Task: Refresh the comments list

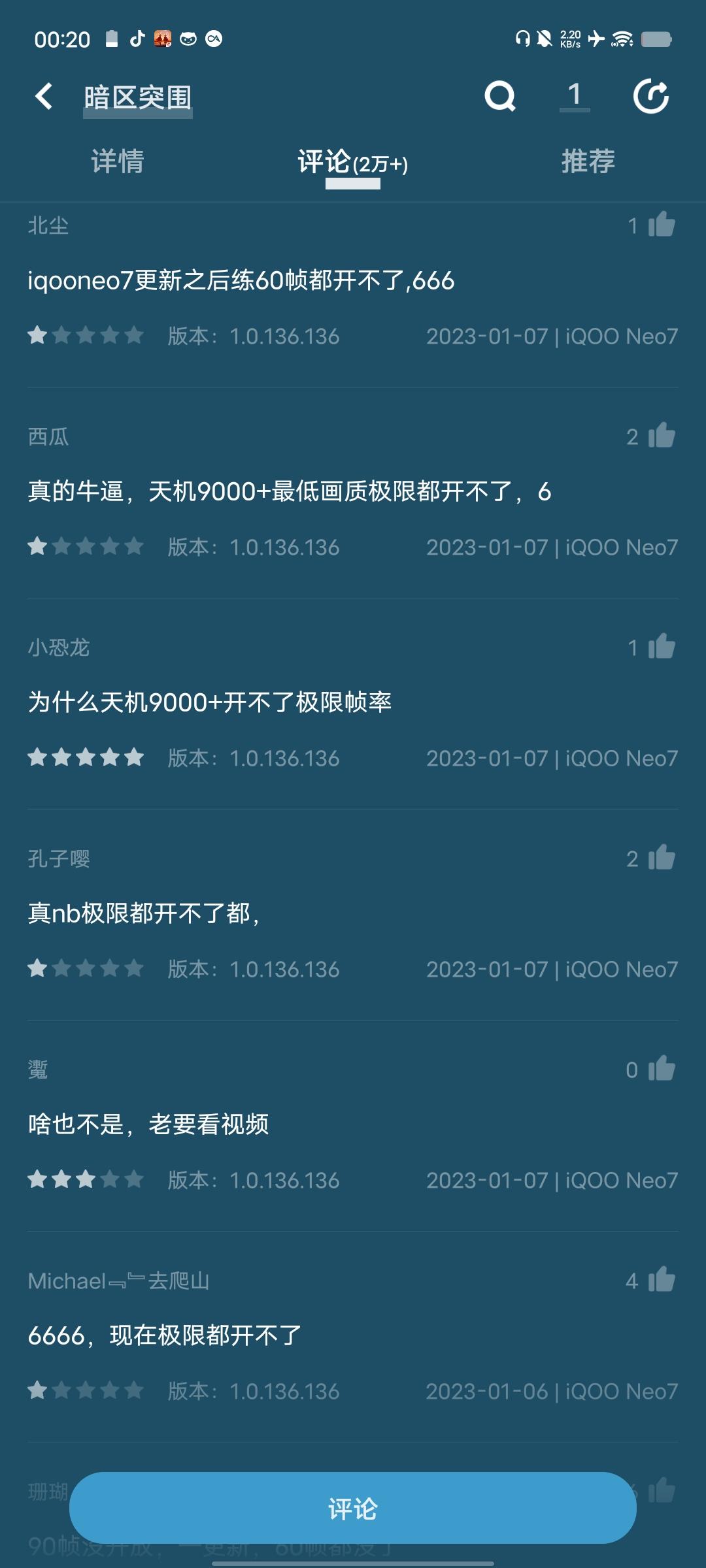Action: click(x=652, y=95)
